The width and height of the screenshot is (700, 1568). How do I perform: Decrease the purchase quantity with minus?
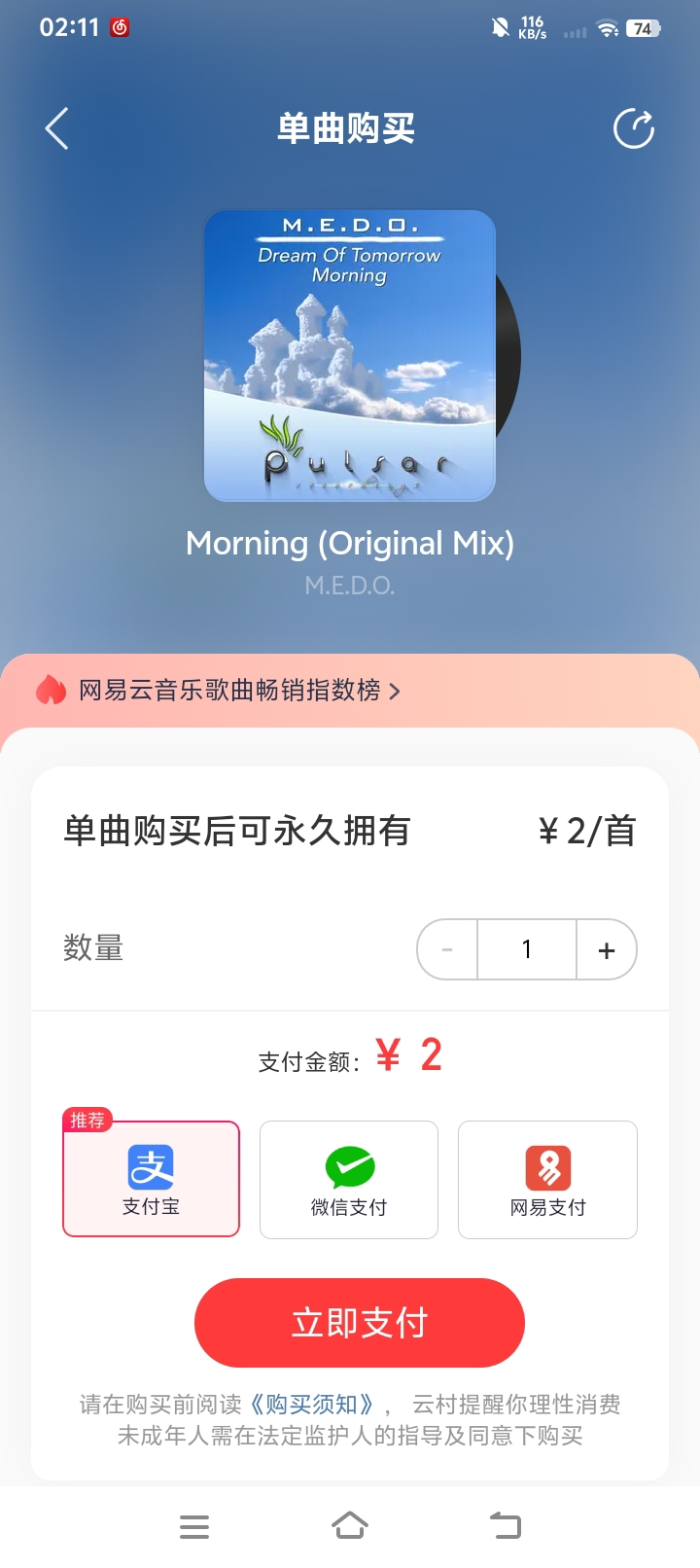point(447,950)
